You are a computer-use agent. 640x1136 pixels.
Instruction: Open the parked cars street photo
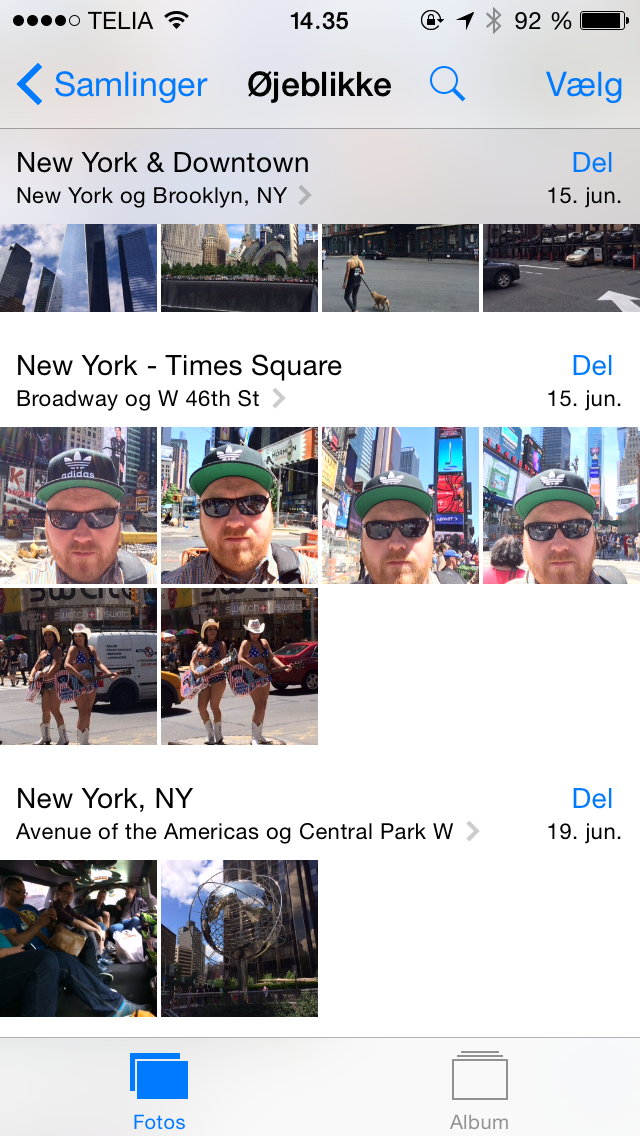(561, 268)
